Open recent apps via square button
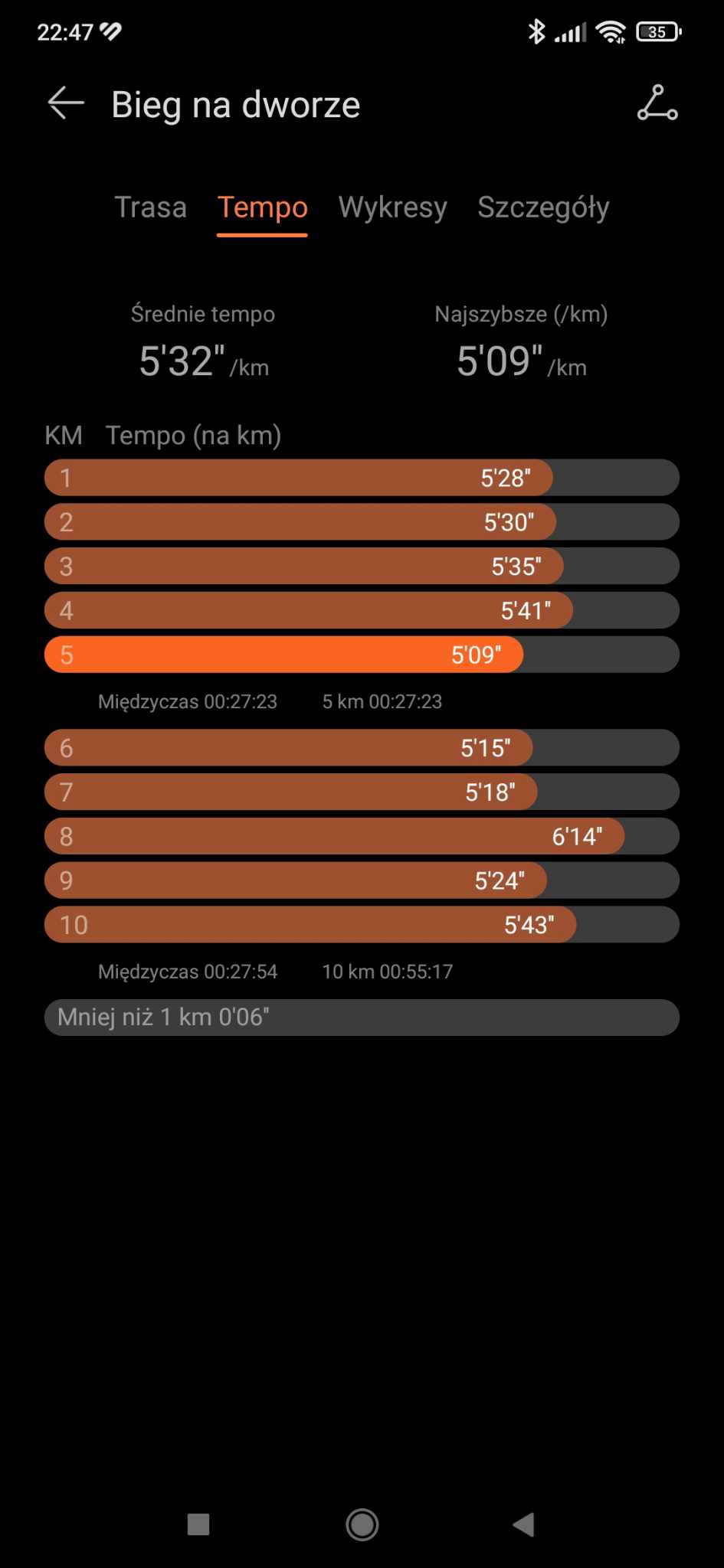The height and width of the screenshot is (1568, 724). coord(198,1524)
